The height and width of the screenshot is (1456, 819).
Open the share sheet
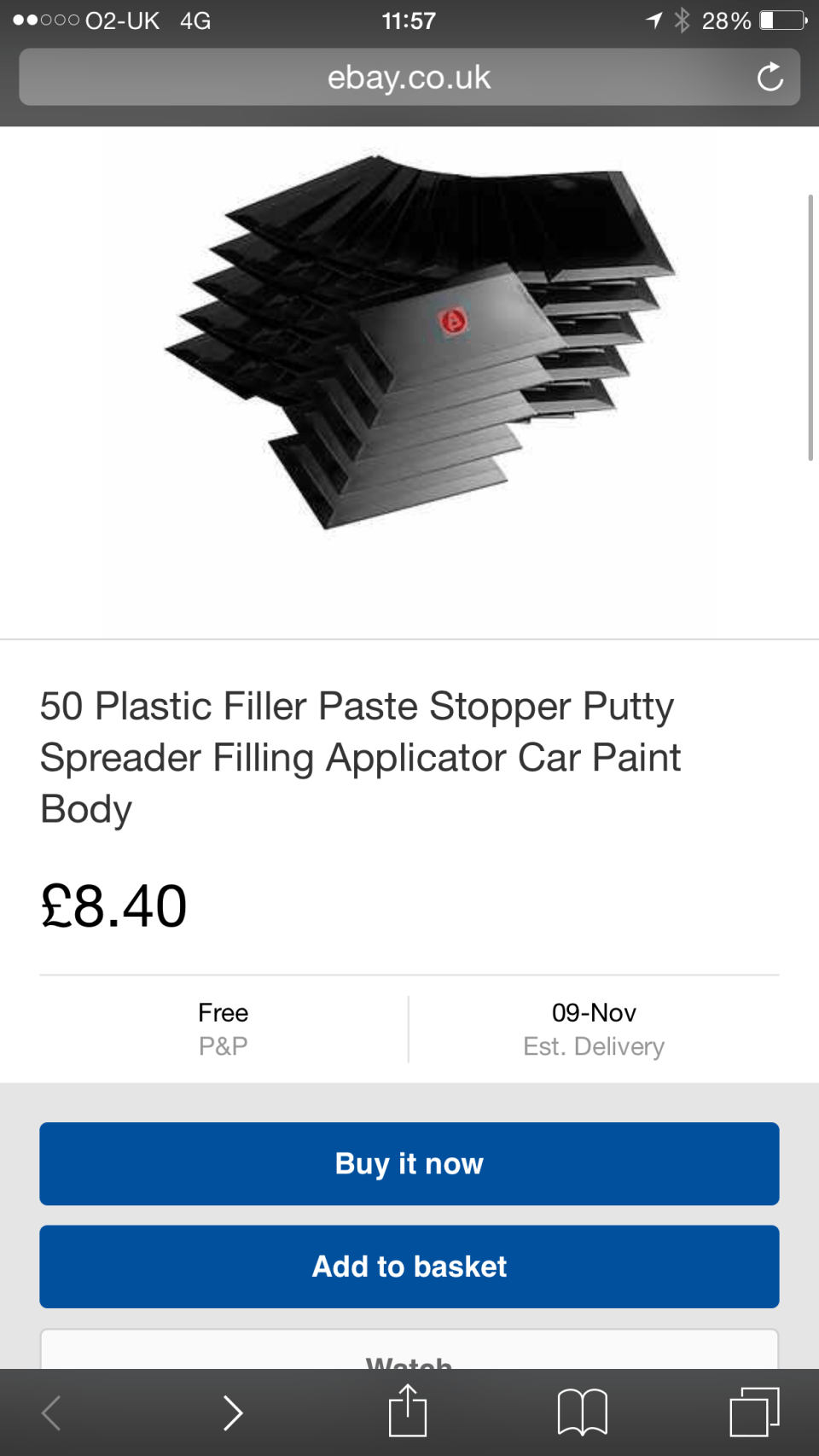[x=408, y=1412]
